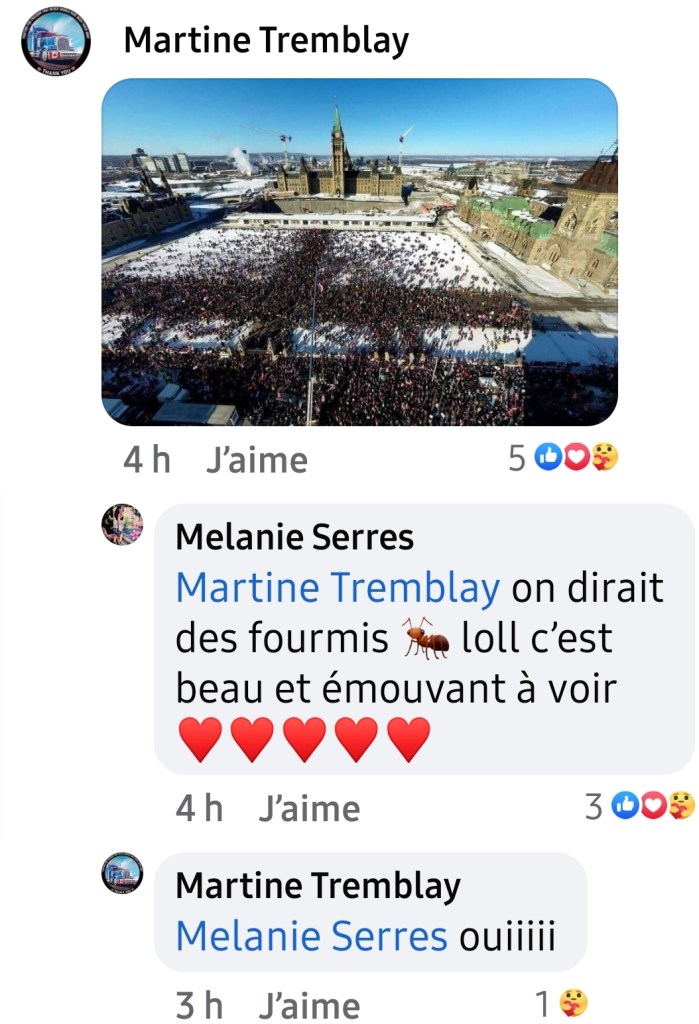Viewport: 699px width, 1024px height.
Task: Like Martine Tremblay's photo comment with J'aime
Action: [256, 460]
